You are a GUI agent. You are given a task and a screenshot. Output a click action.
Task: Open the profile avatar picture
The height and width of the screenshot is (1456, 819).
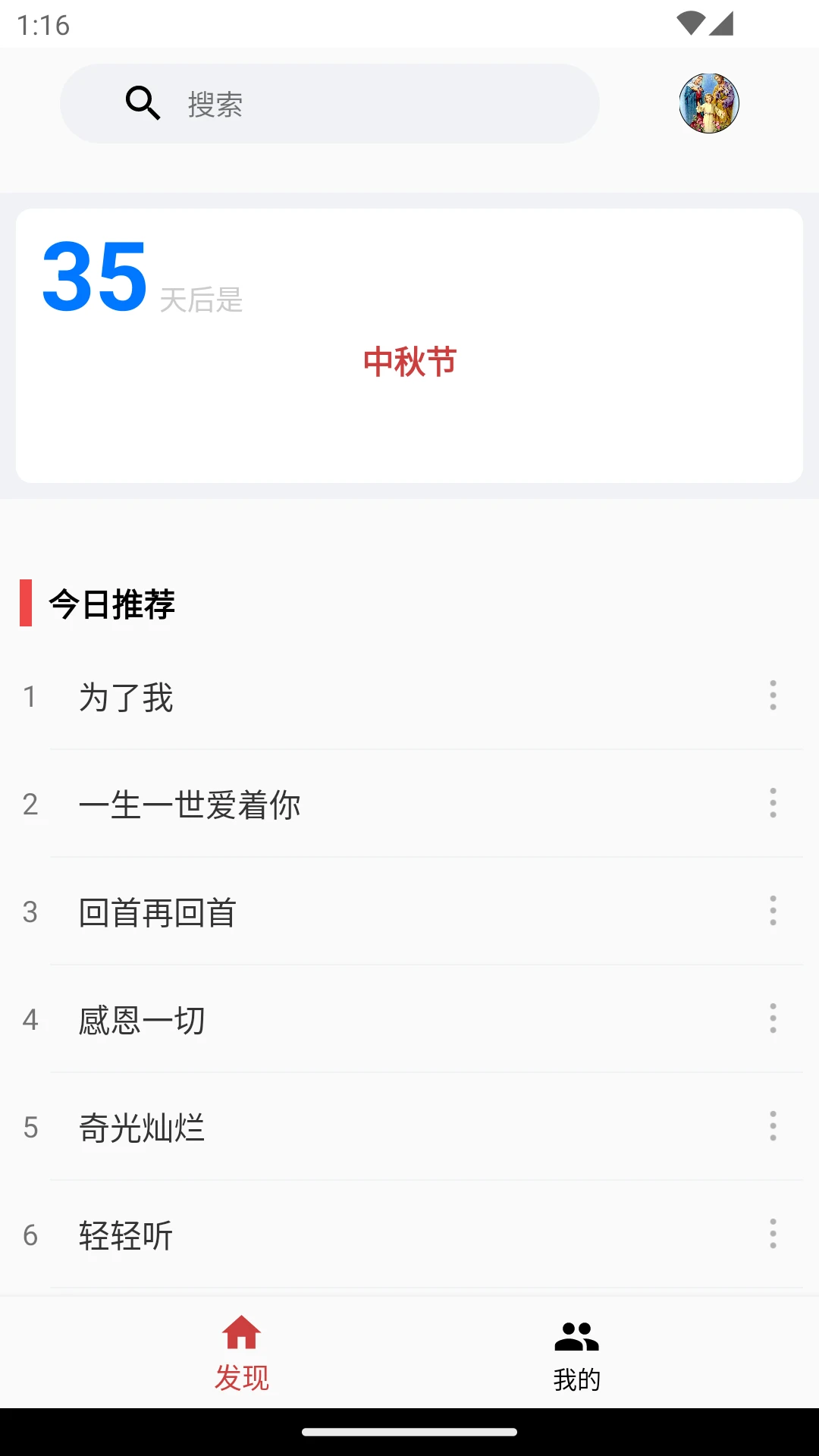tap(709, 103)
